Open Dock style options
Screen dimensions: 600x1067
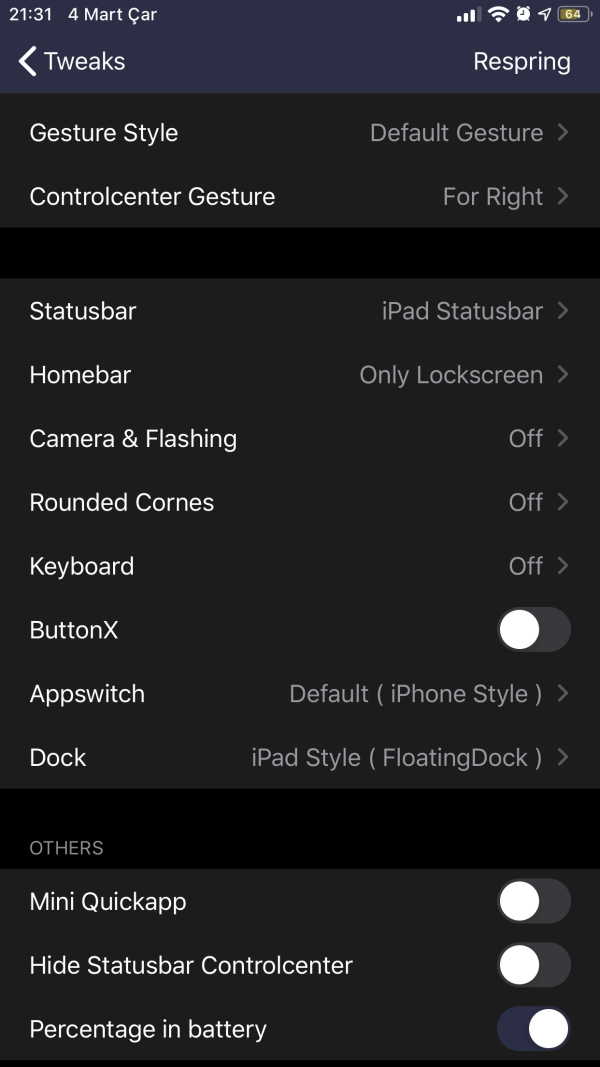click(300, 758)
